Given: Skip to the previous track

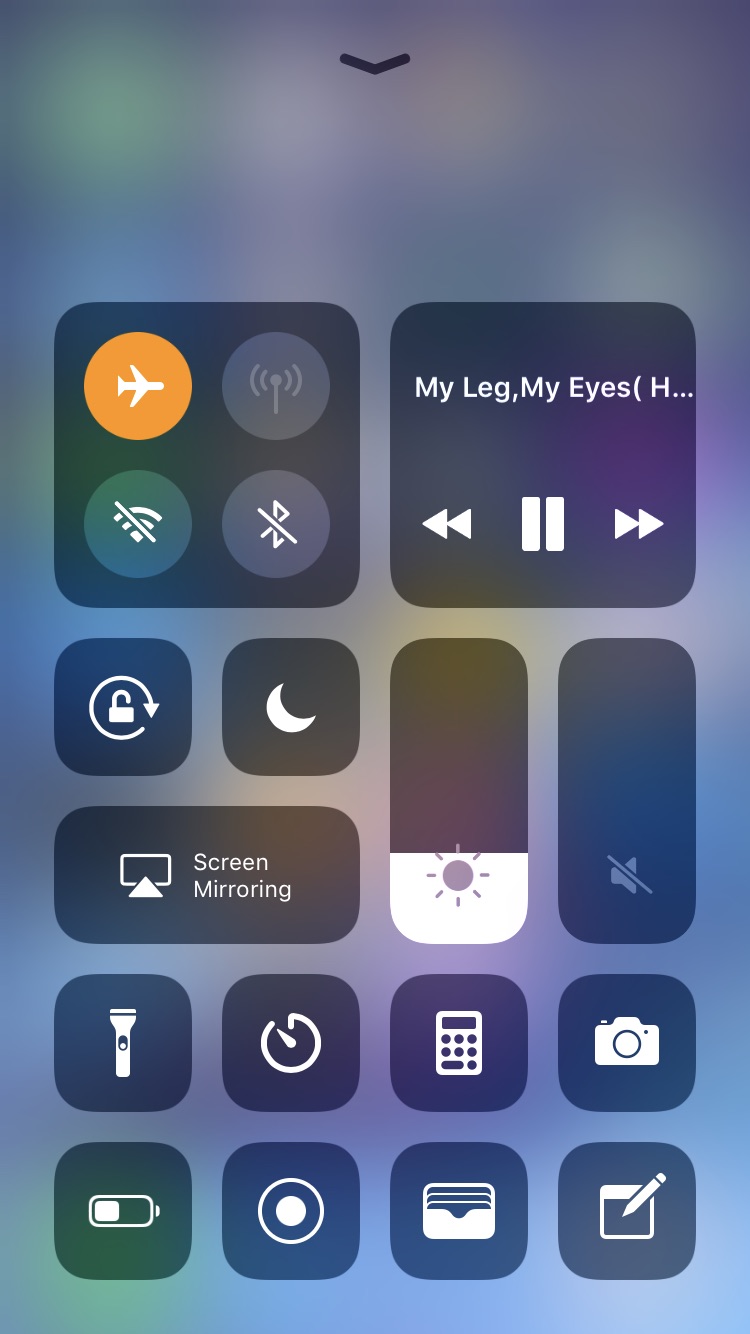Looking at the screenshot, I should tap(446, 524).
